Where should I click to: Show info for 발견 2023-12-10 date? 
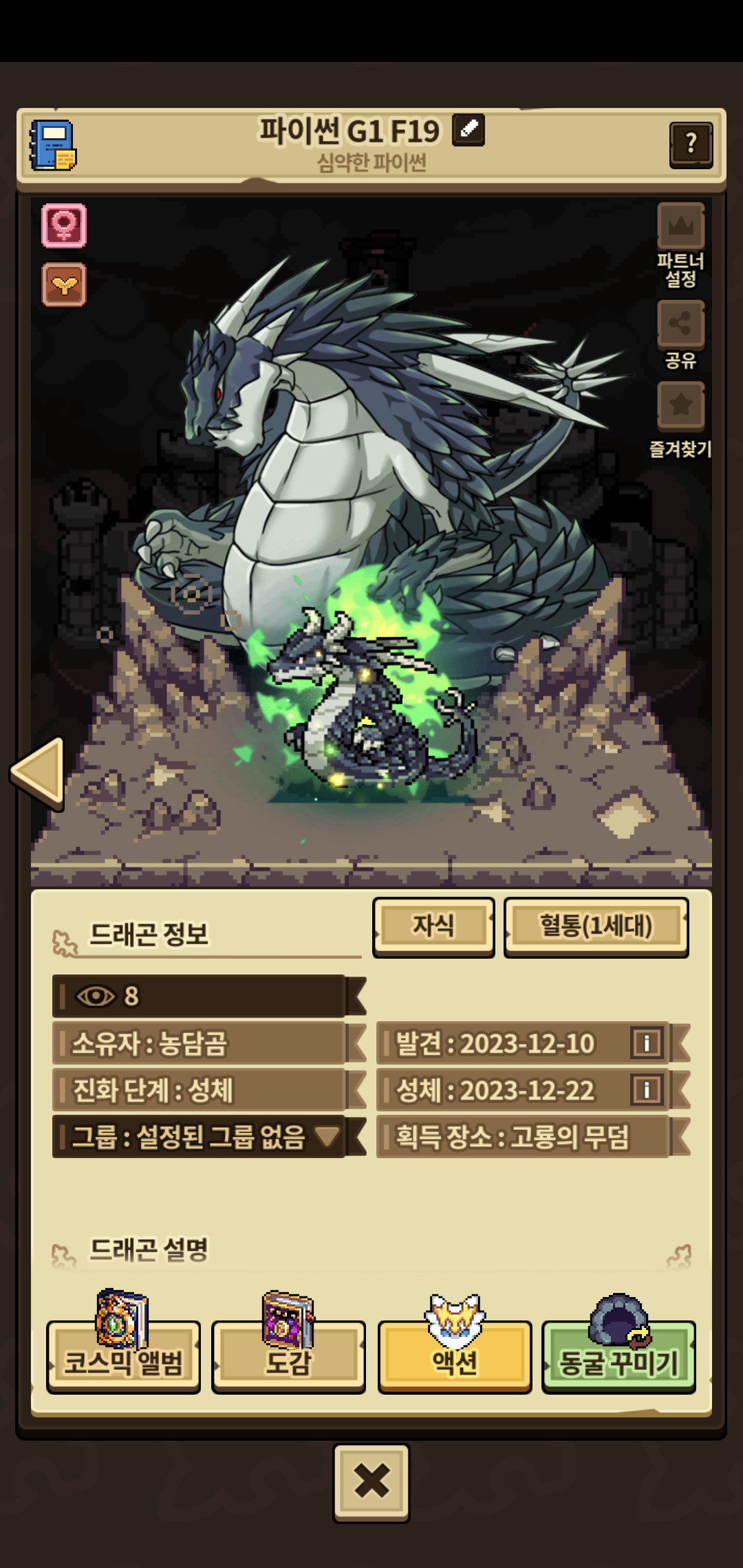click(646, 1043)
